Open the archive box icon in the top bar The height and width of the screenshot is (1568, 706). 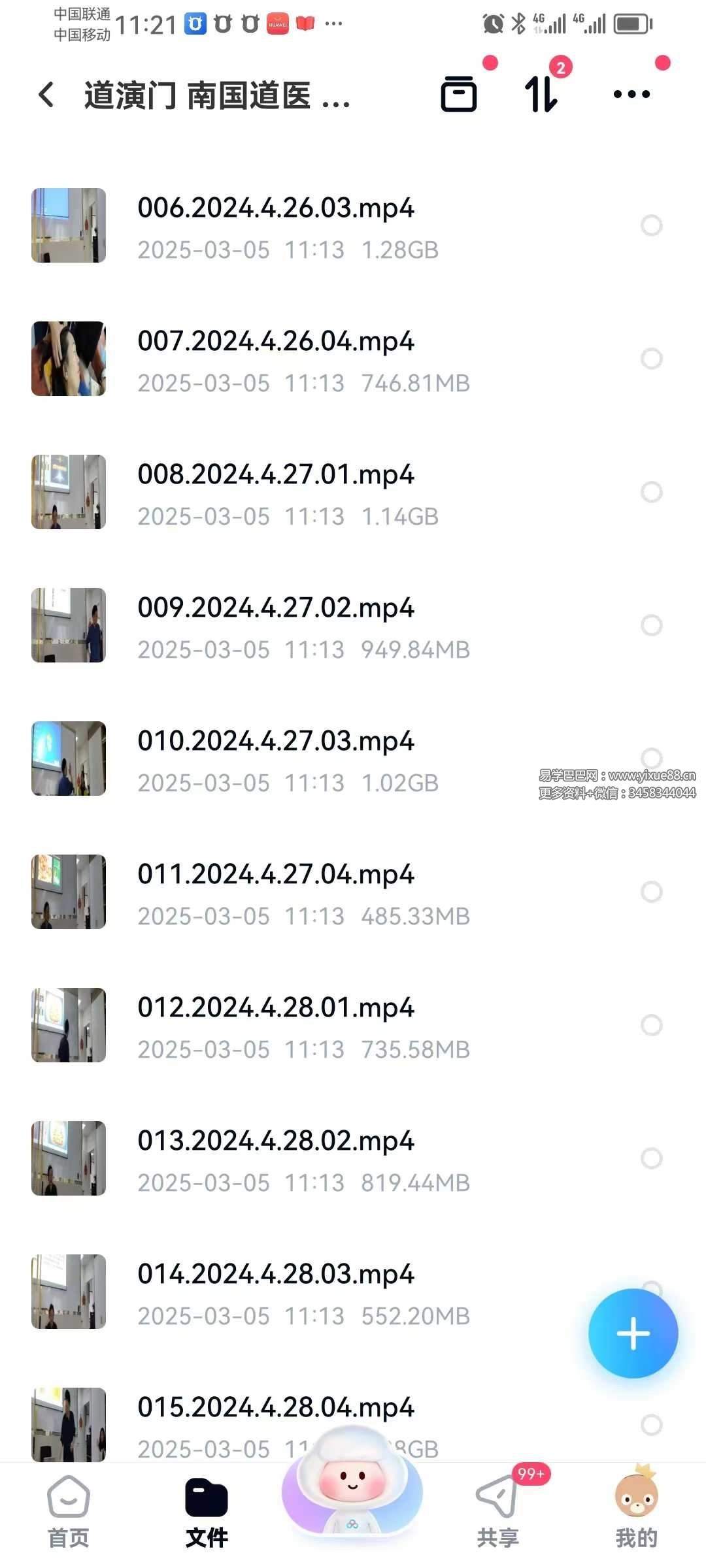pyautogui.click(x=459, y=95)
